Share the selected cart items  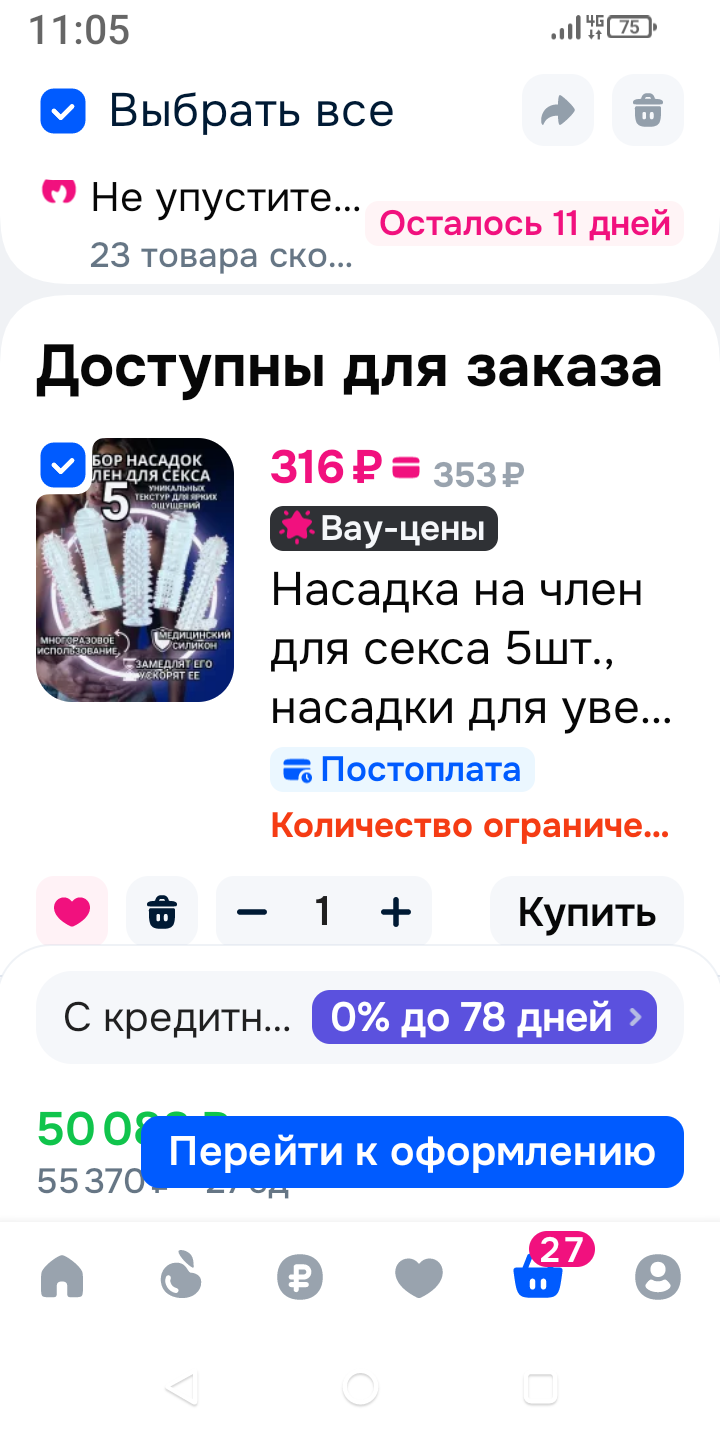[557, 110]
